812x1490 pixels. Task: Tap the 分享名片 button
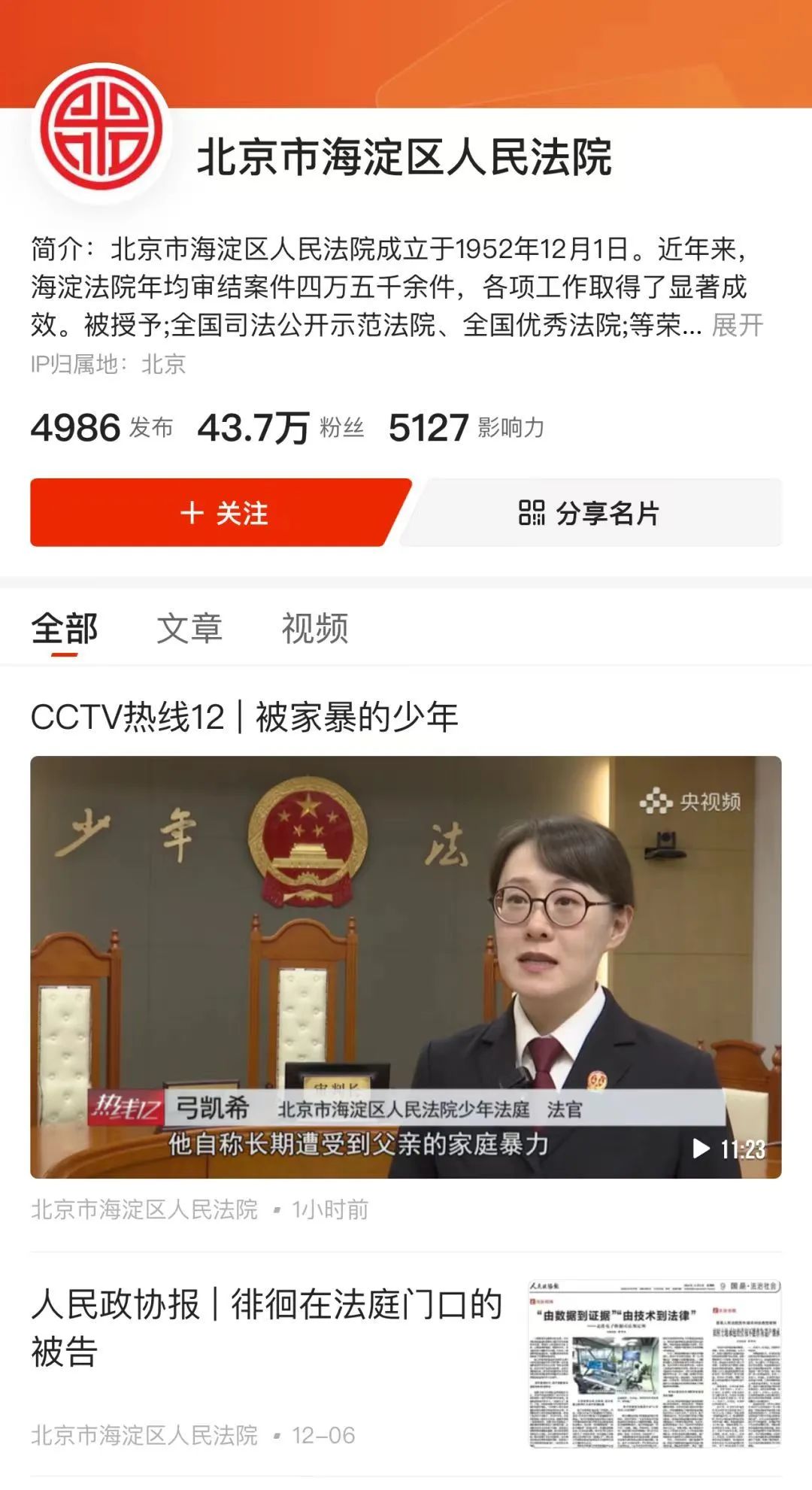coord(590,513)
